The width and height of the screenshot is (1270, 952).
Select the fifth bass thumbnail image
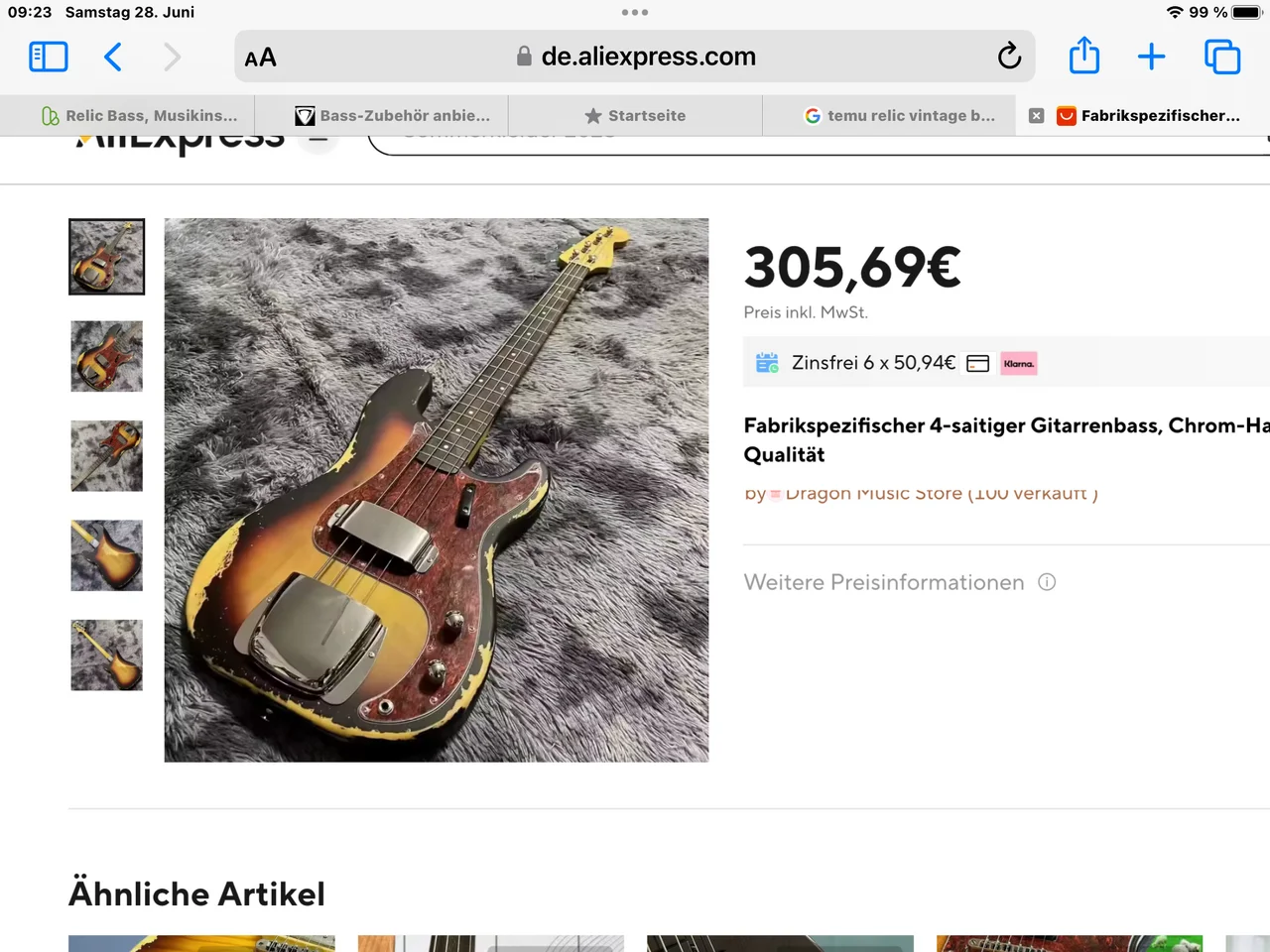click(x=107, y=655)
